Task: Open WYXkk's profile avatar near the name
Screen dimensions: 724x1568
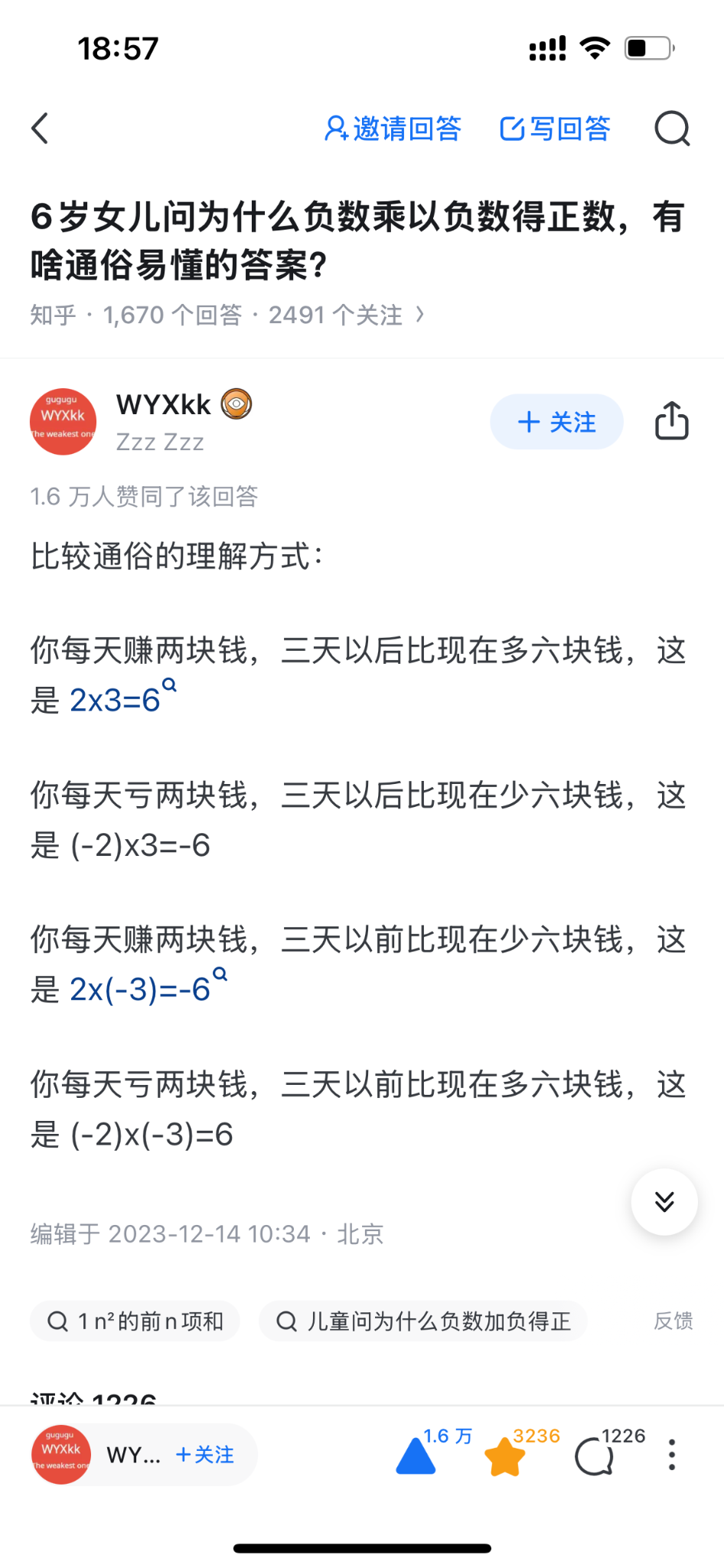Action: point(63,422)
